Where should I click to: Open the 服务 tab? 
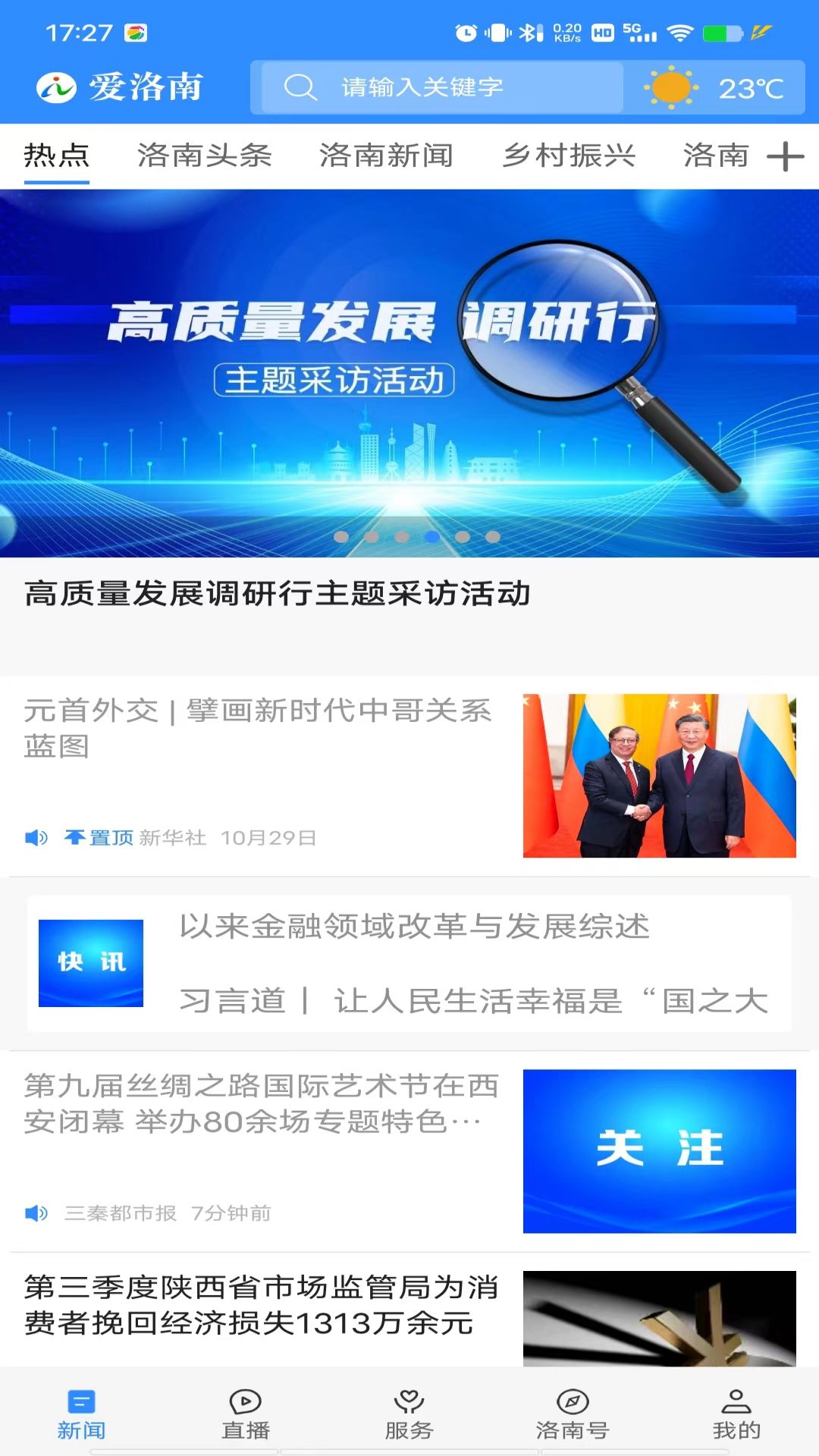pos(409,1414)
